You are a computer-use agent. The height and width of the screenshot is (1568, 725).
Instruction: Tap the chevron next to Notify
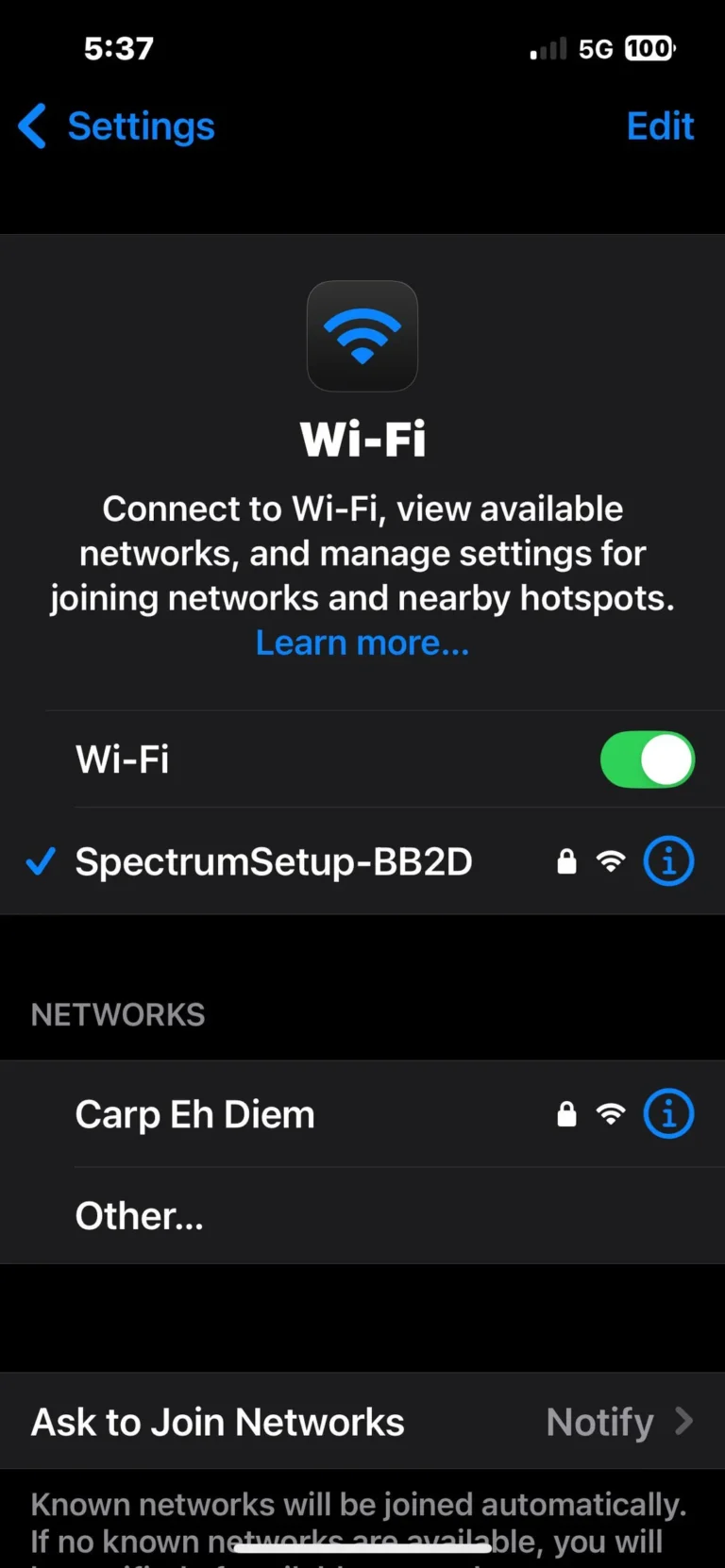click(x=683, y=1422)
